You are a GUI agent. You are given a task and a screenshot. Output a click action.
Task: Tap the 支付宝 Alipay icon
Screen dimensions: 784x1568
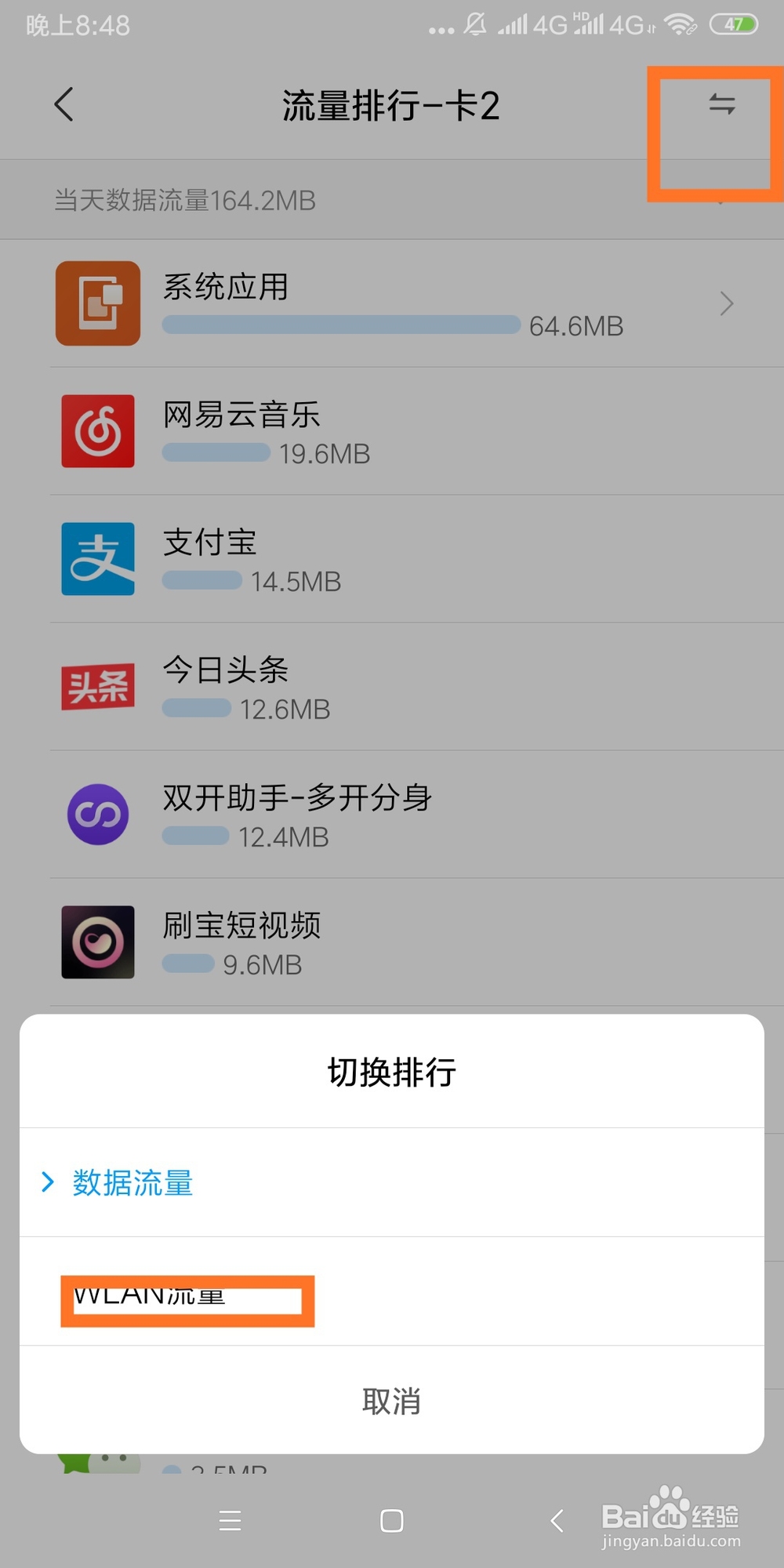(x=97, y=559)
